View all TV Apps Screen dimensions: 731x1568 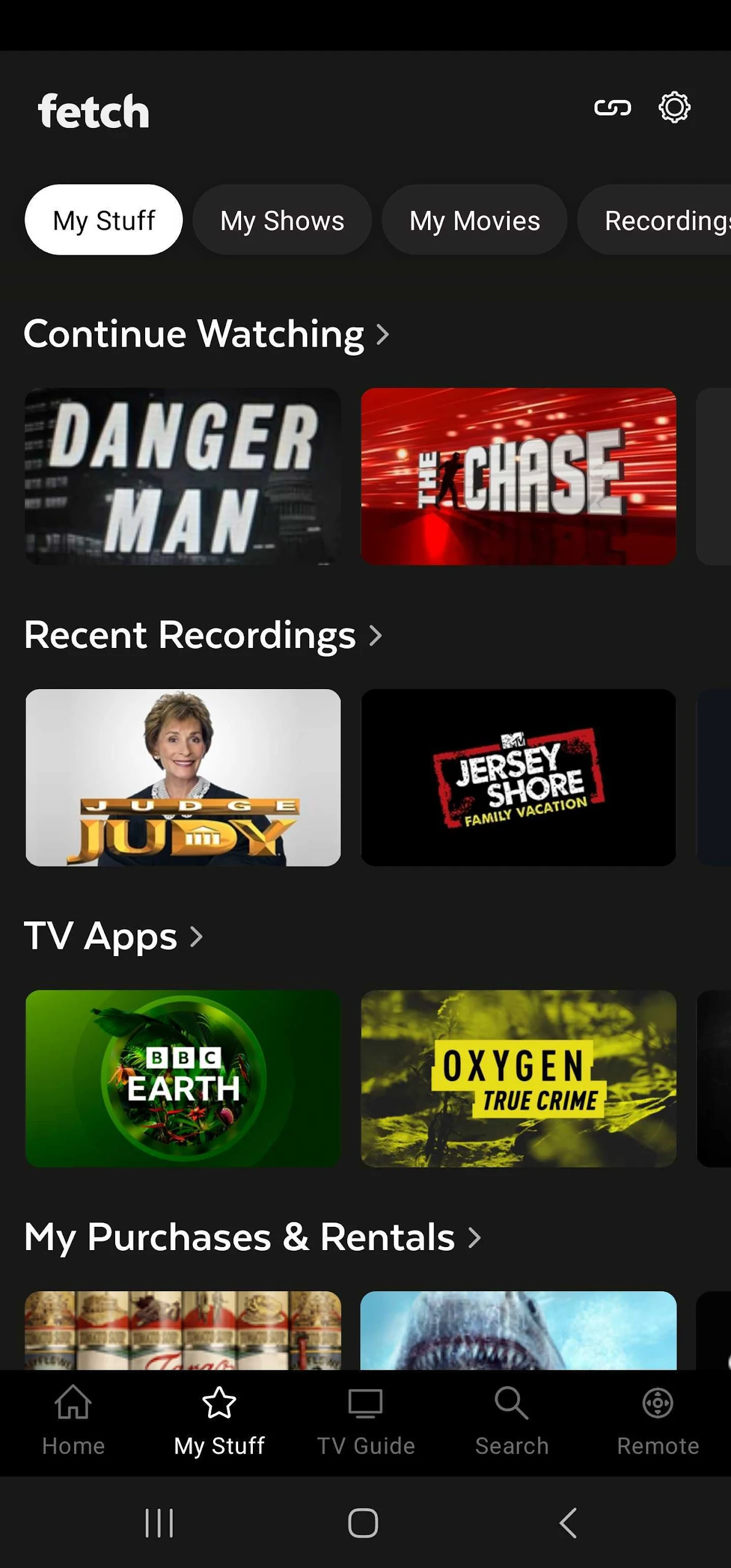coord(113,937)
